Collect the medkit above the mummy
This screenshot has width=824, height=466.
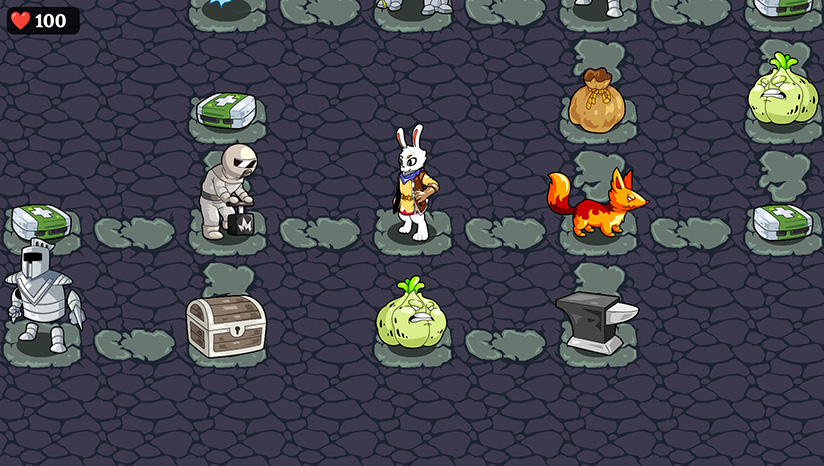(x=227, y=110)
